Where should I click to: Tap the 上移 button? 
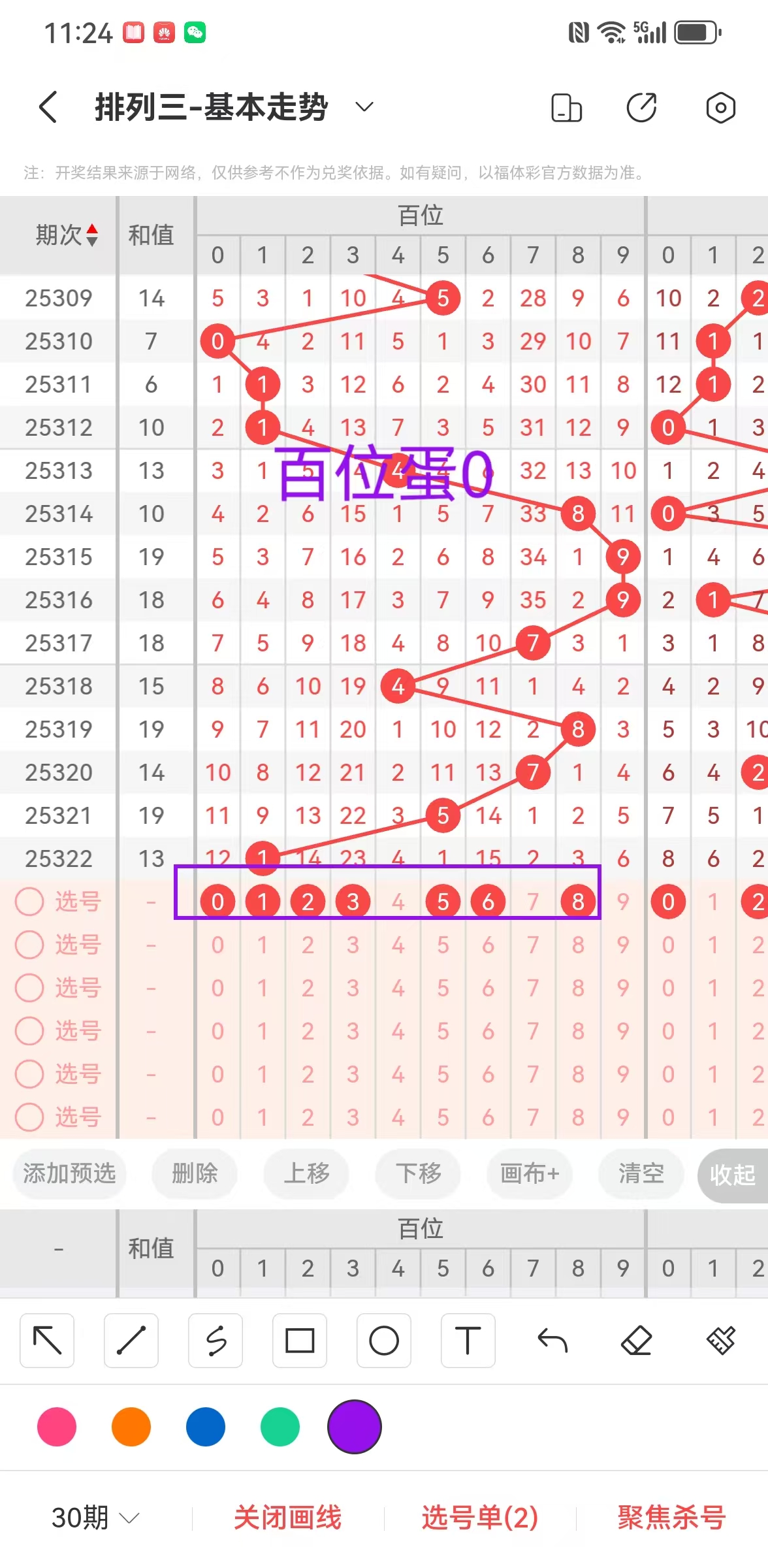306,1174
